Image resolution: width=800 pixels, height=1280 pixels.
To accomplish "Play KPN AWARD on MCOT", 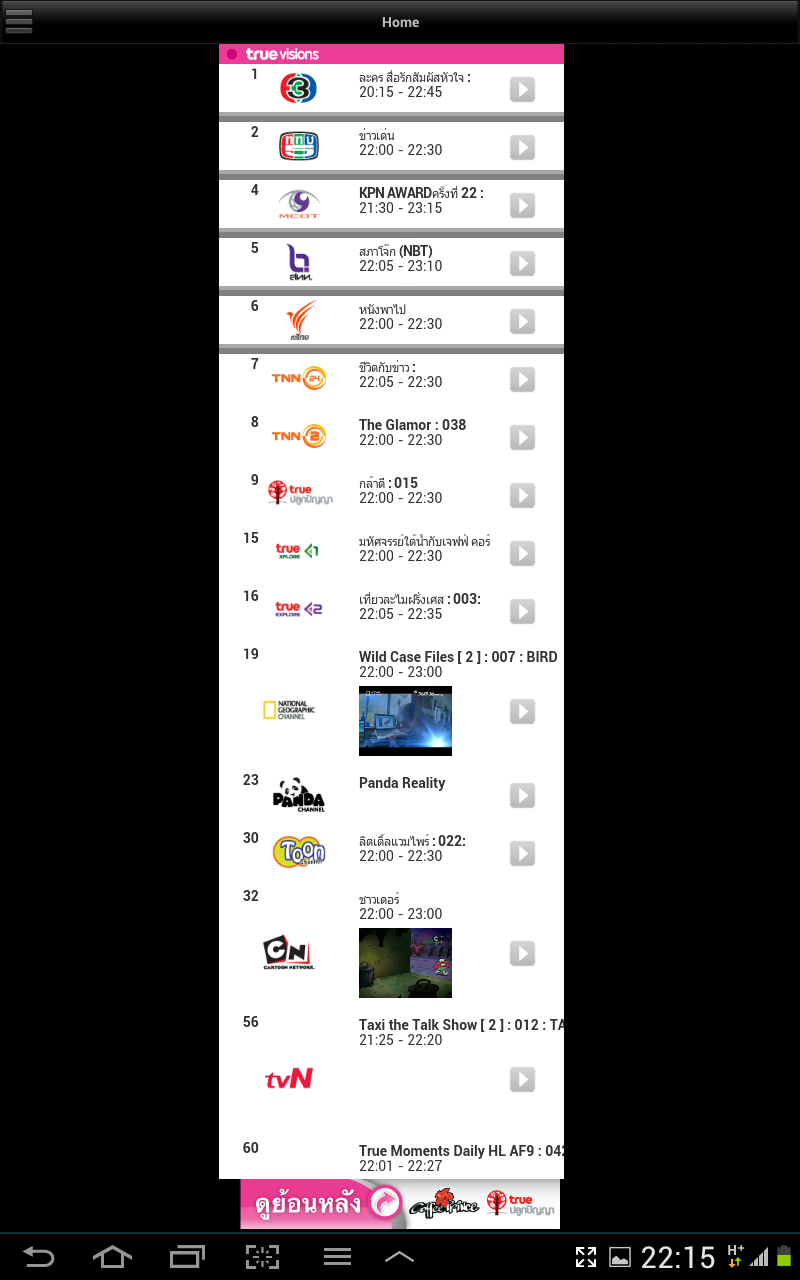I will (x=522, y=206).
